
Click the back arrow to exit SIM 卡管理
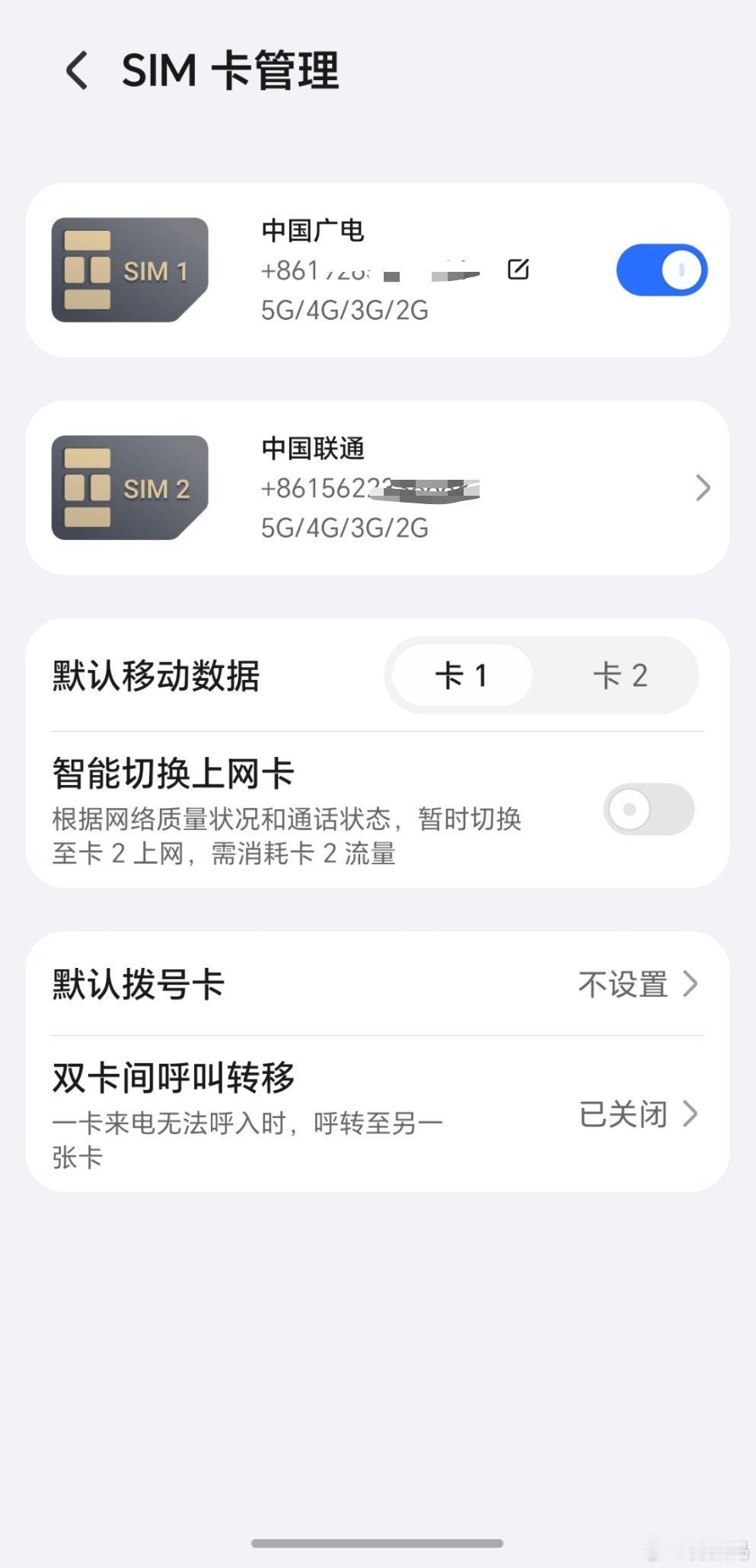click(75, 72)
